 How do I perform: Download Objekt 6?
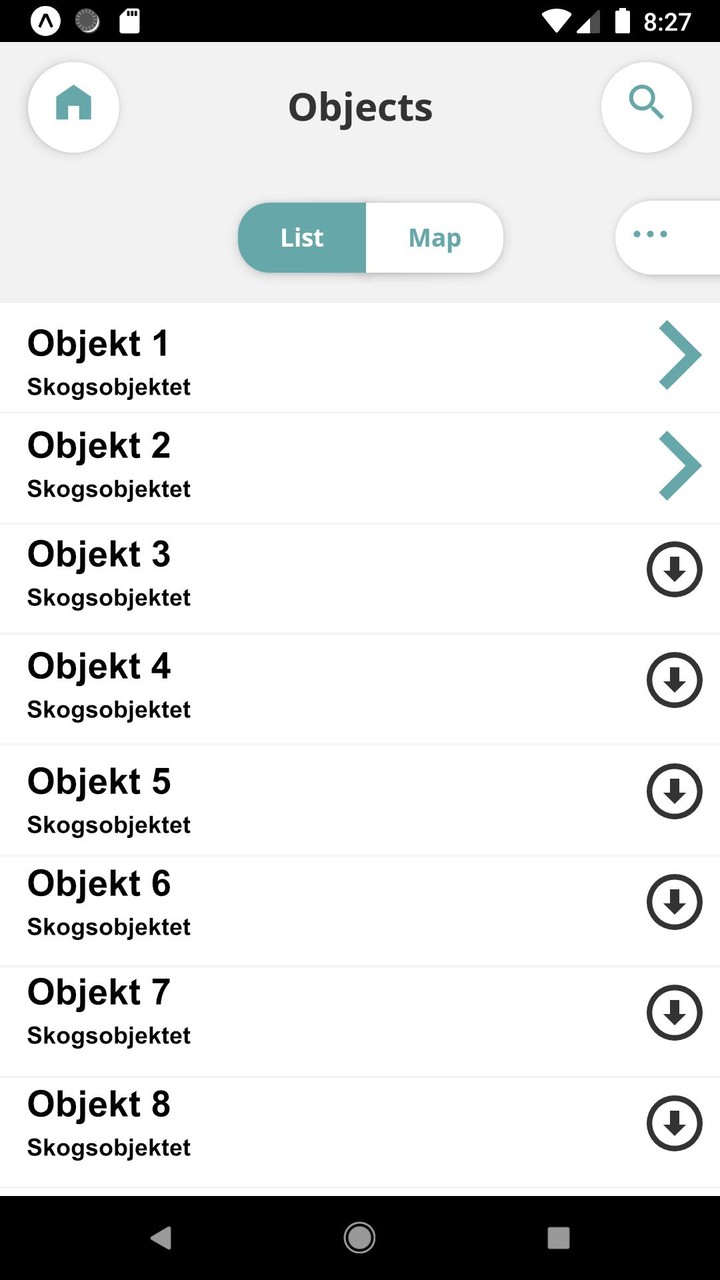(x=675, y=902)
